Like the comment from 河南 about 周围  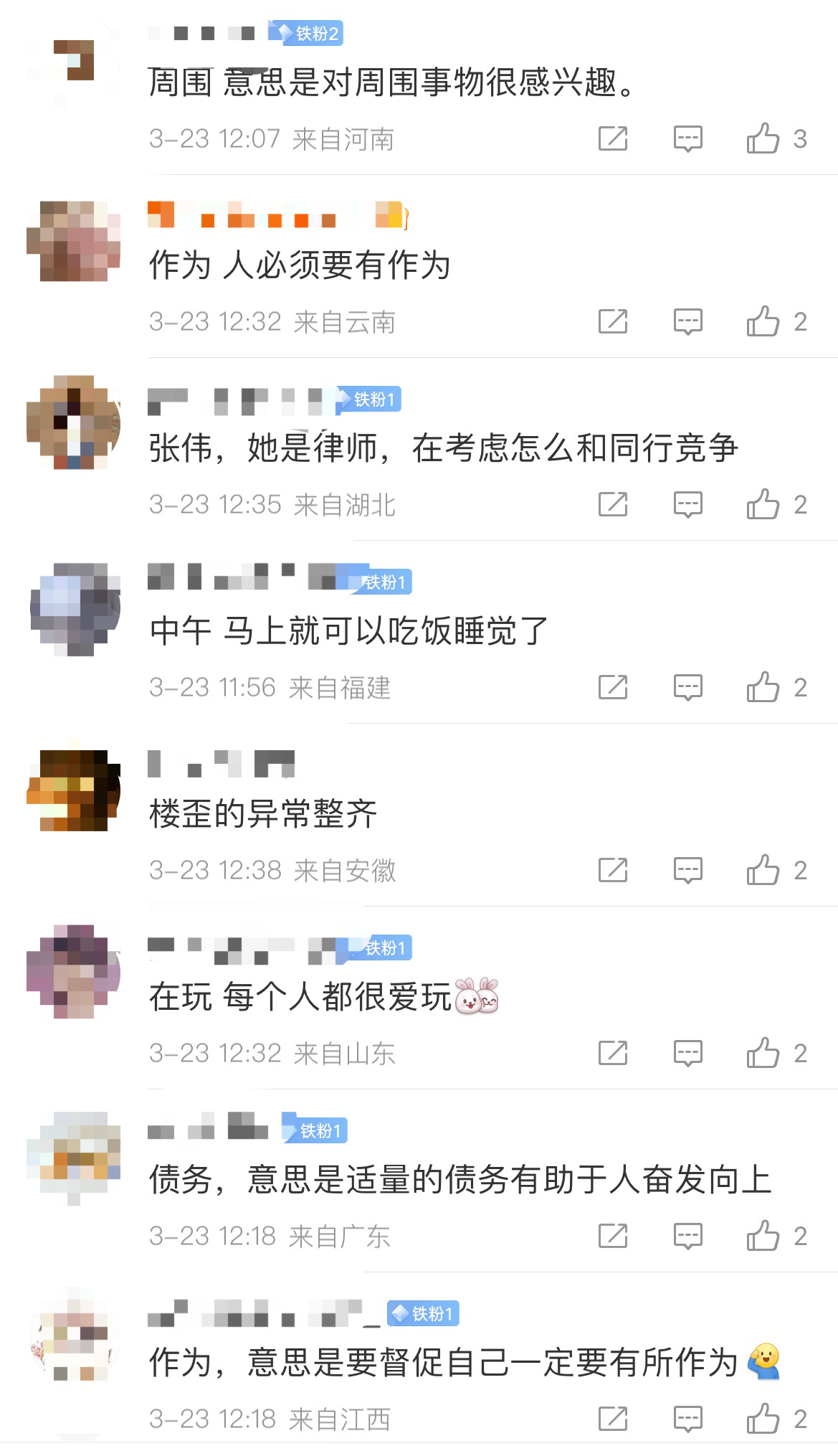point(776,138)
